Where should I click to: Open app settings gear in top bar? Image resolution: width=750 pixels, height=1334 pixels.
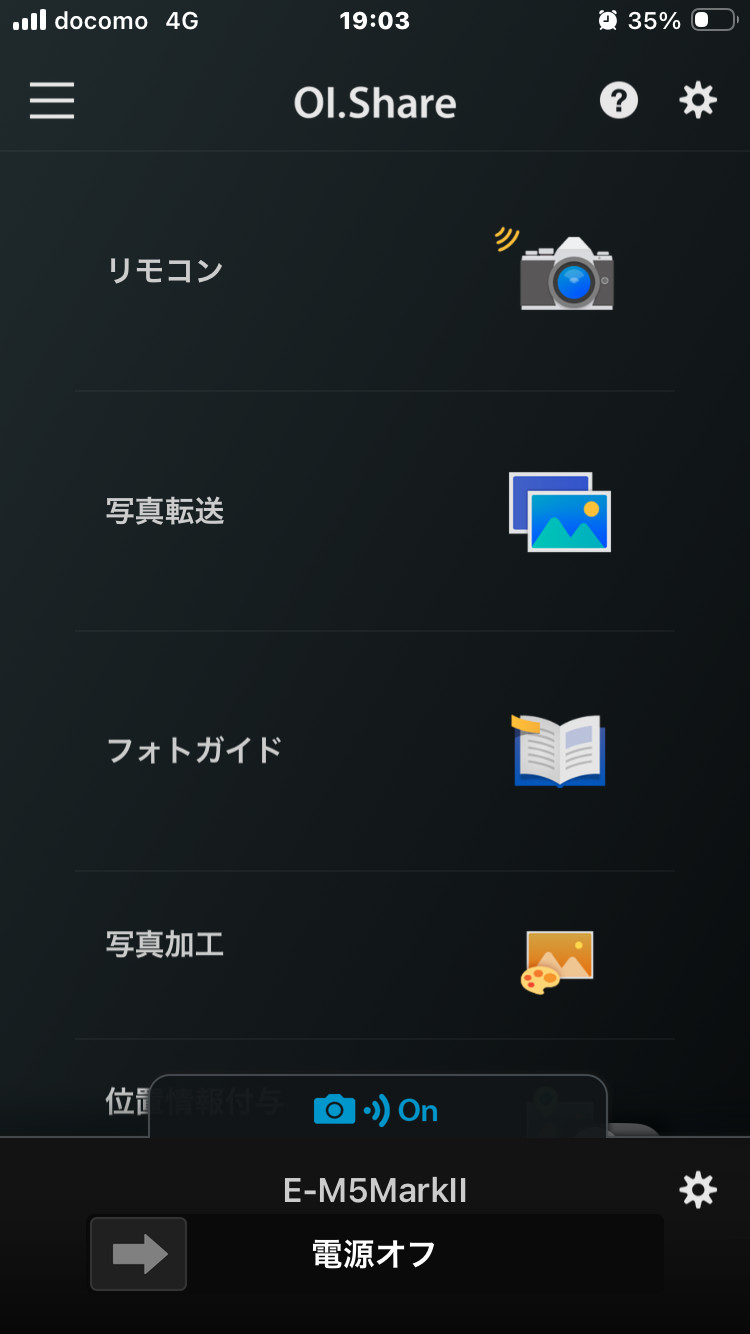(x=698, y=101)
